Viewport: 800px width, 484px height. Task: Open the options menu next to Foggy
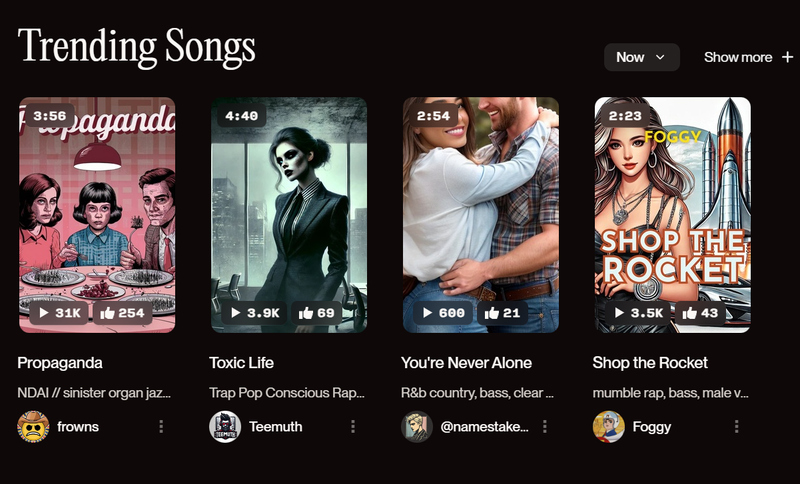click(737, 426)
